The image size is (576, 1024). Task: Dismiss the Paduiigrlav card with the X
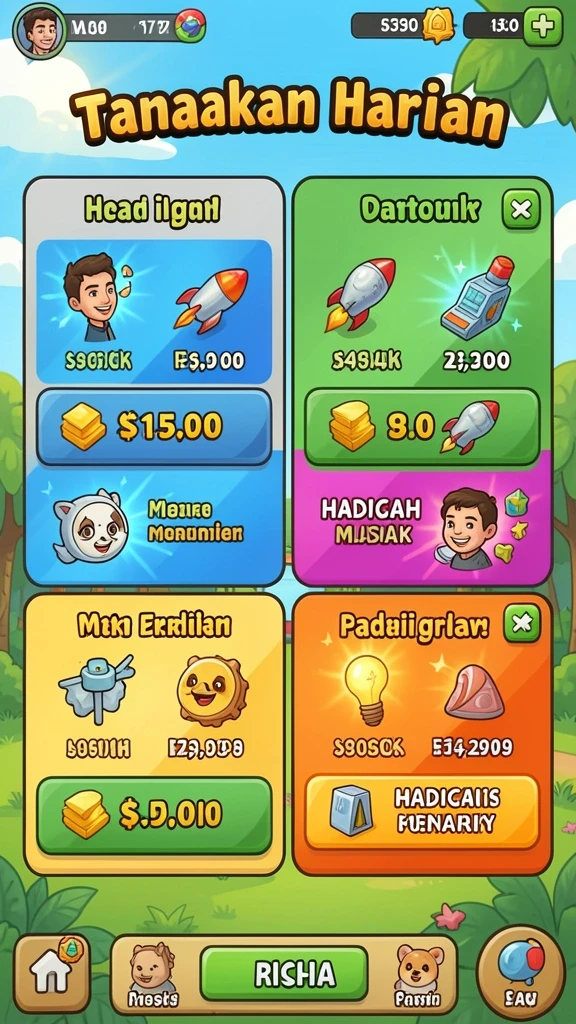[521, 622]
